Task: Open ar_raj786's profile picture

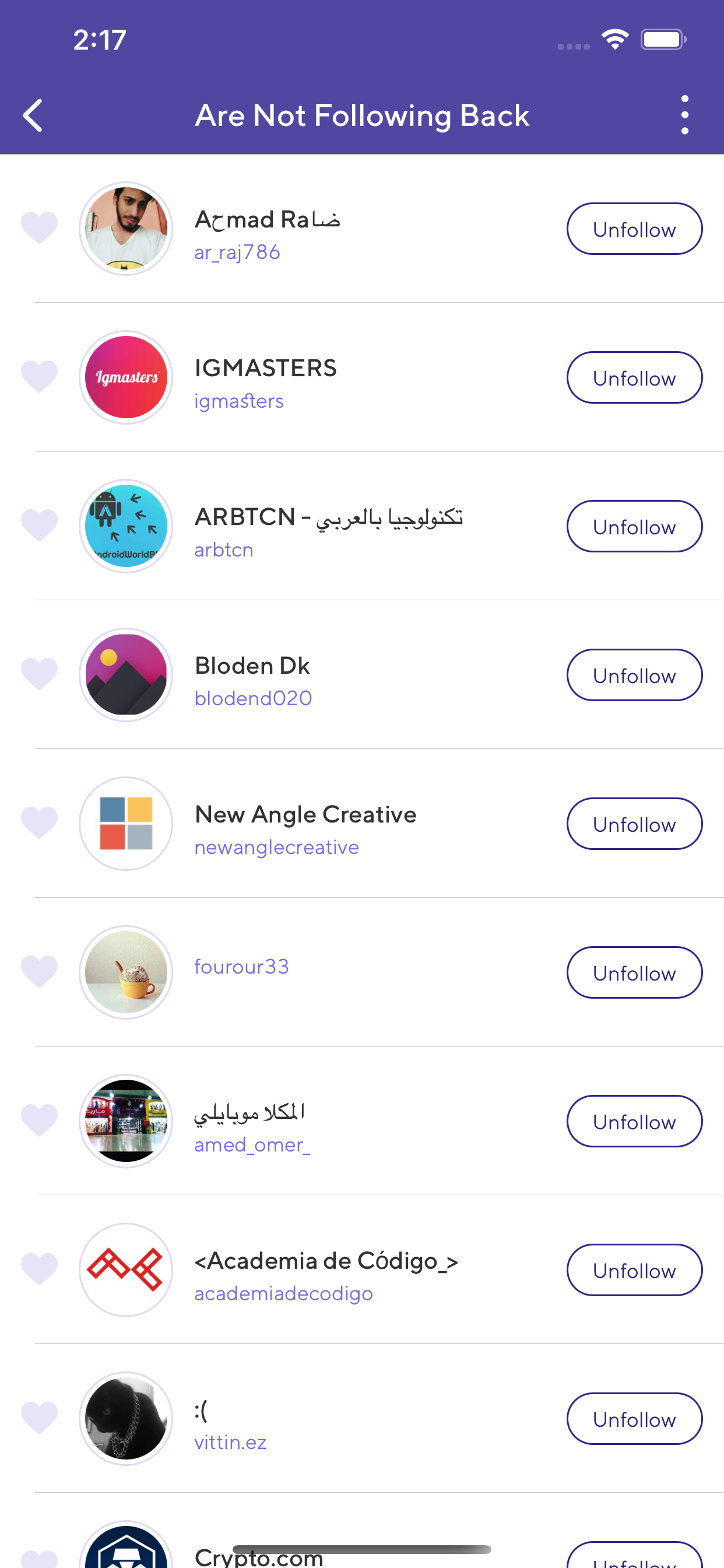Action: (125, 229)
